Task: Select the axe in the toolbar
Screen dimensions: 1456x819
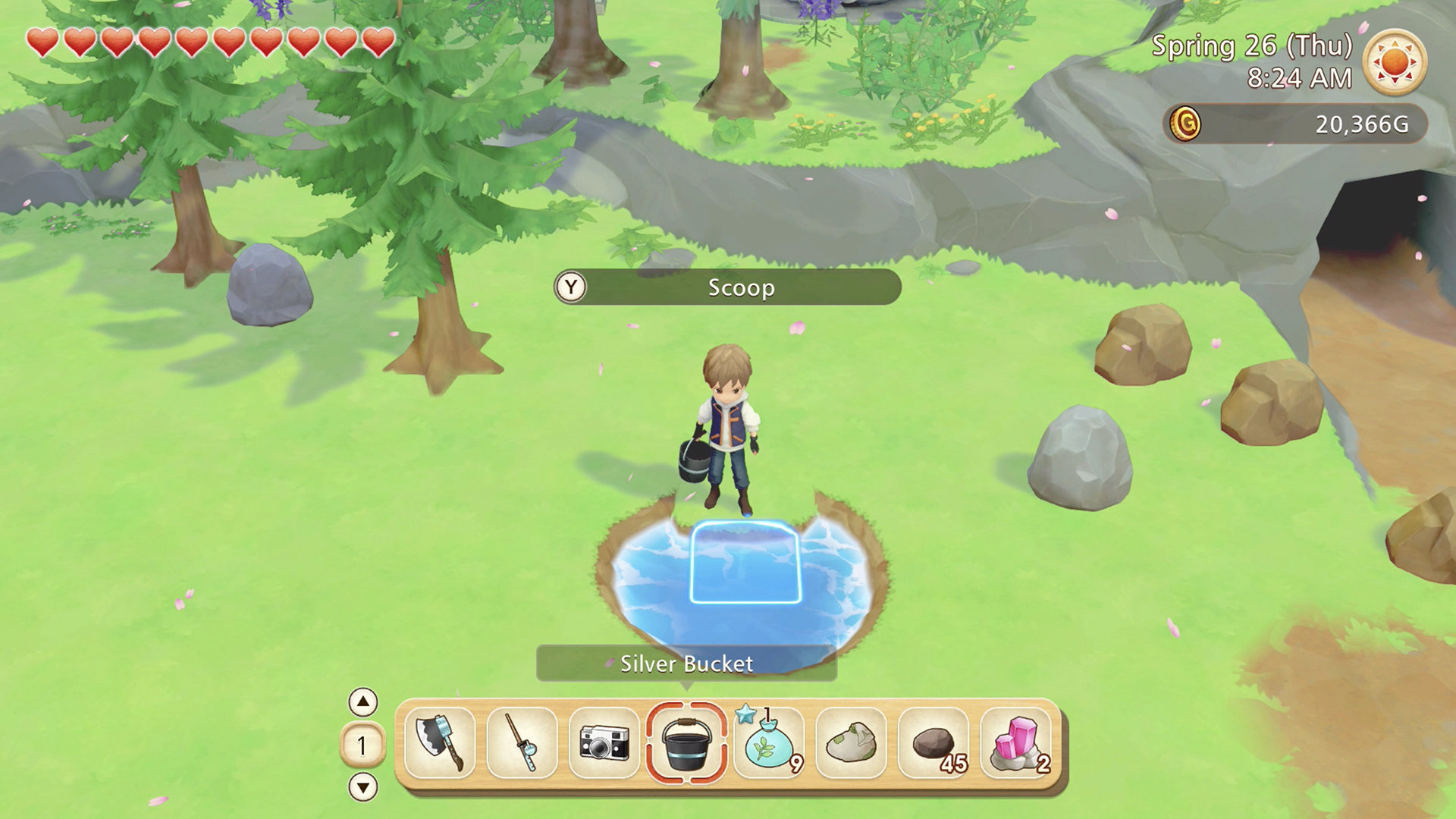Action: pos(440,744)
